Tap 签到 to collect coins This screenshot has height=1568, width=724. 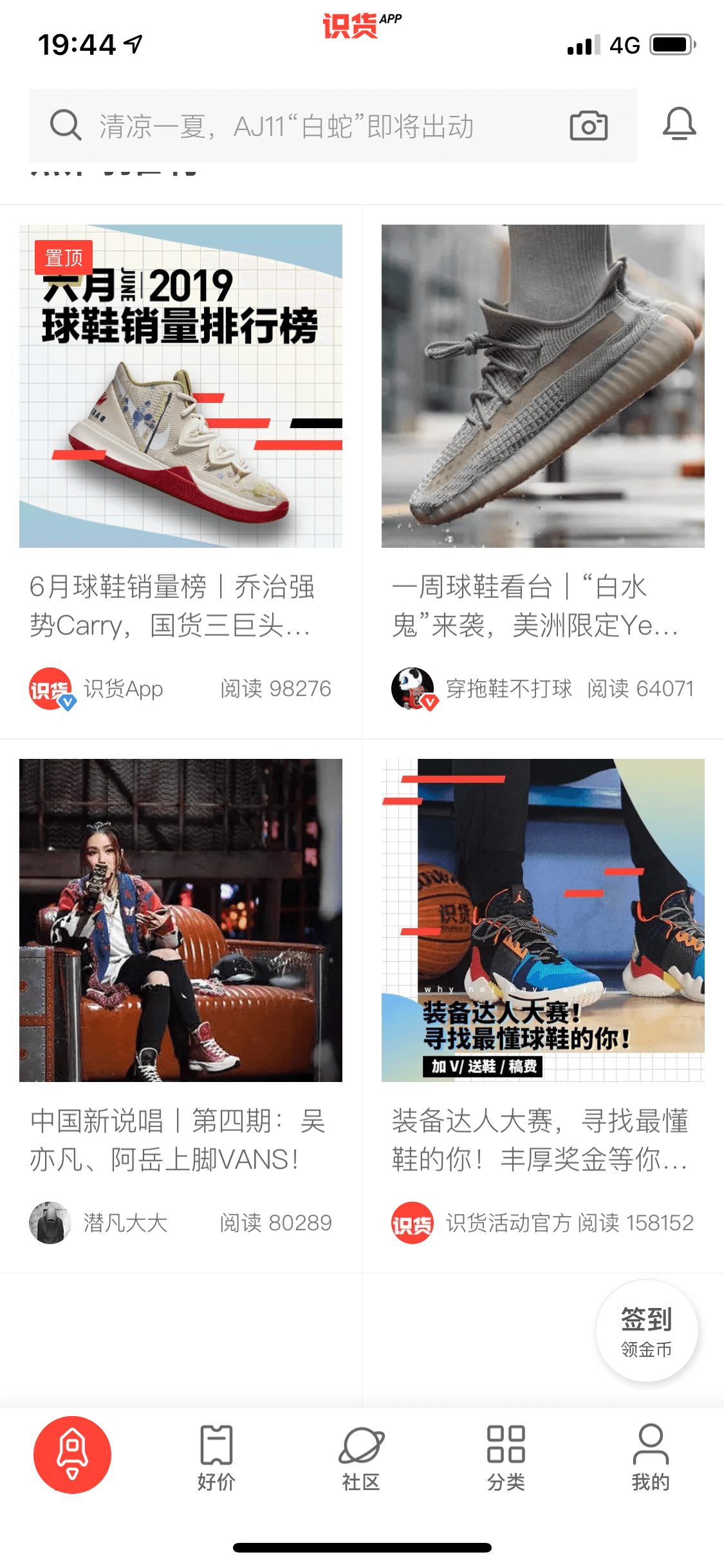646,1330
